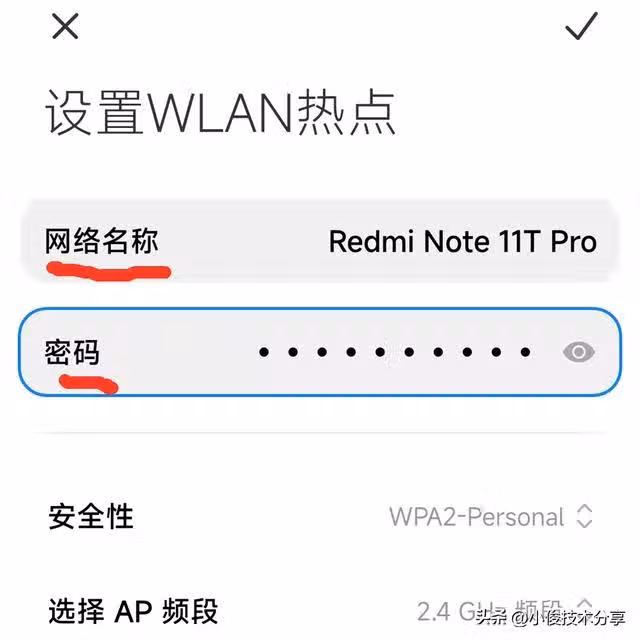This screenshot has width=640, height=640.
Task: Show the hidden password
Action: click(579, 352)
